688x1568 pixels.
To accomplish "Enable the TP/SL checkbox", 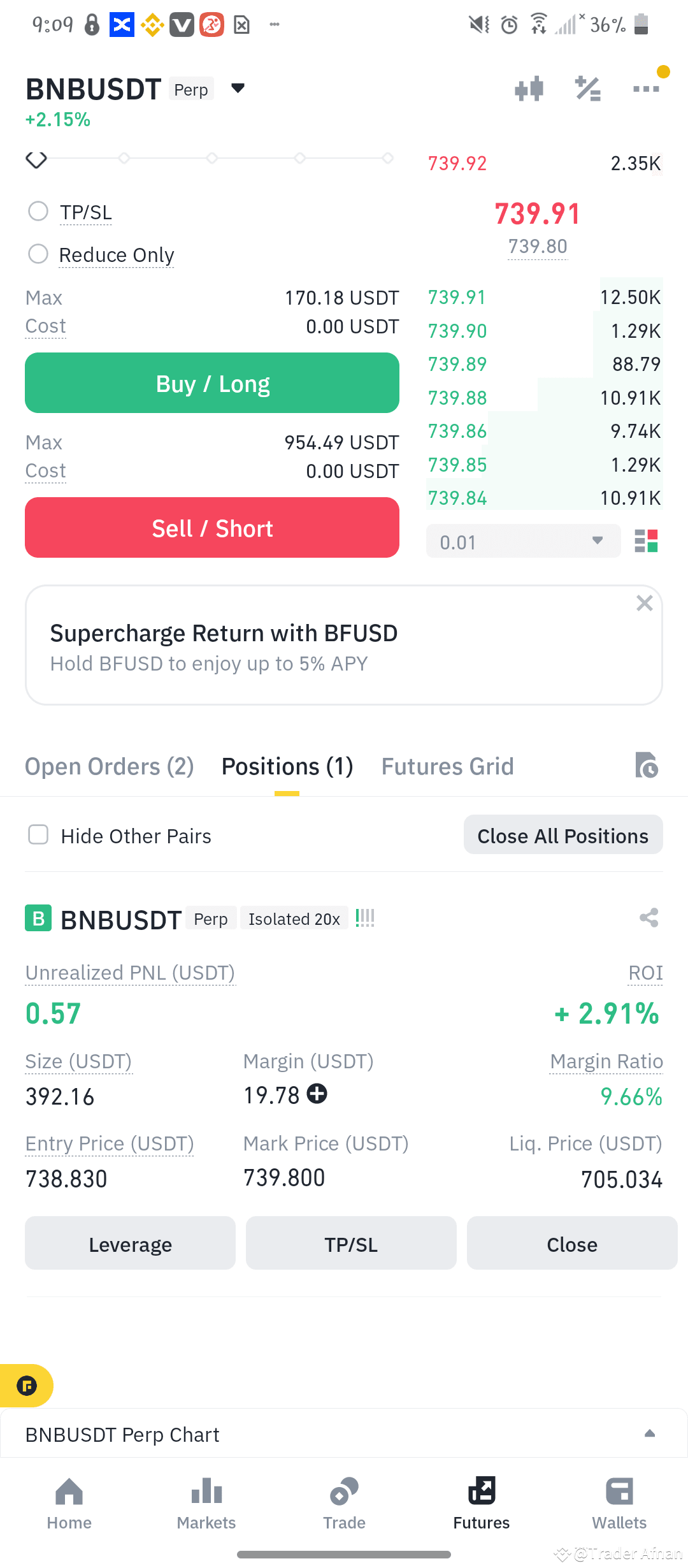I will pos(38,211).
